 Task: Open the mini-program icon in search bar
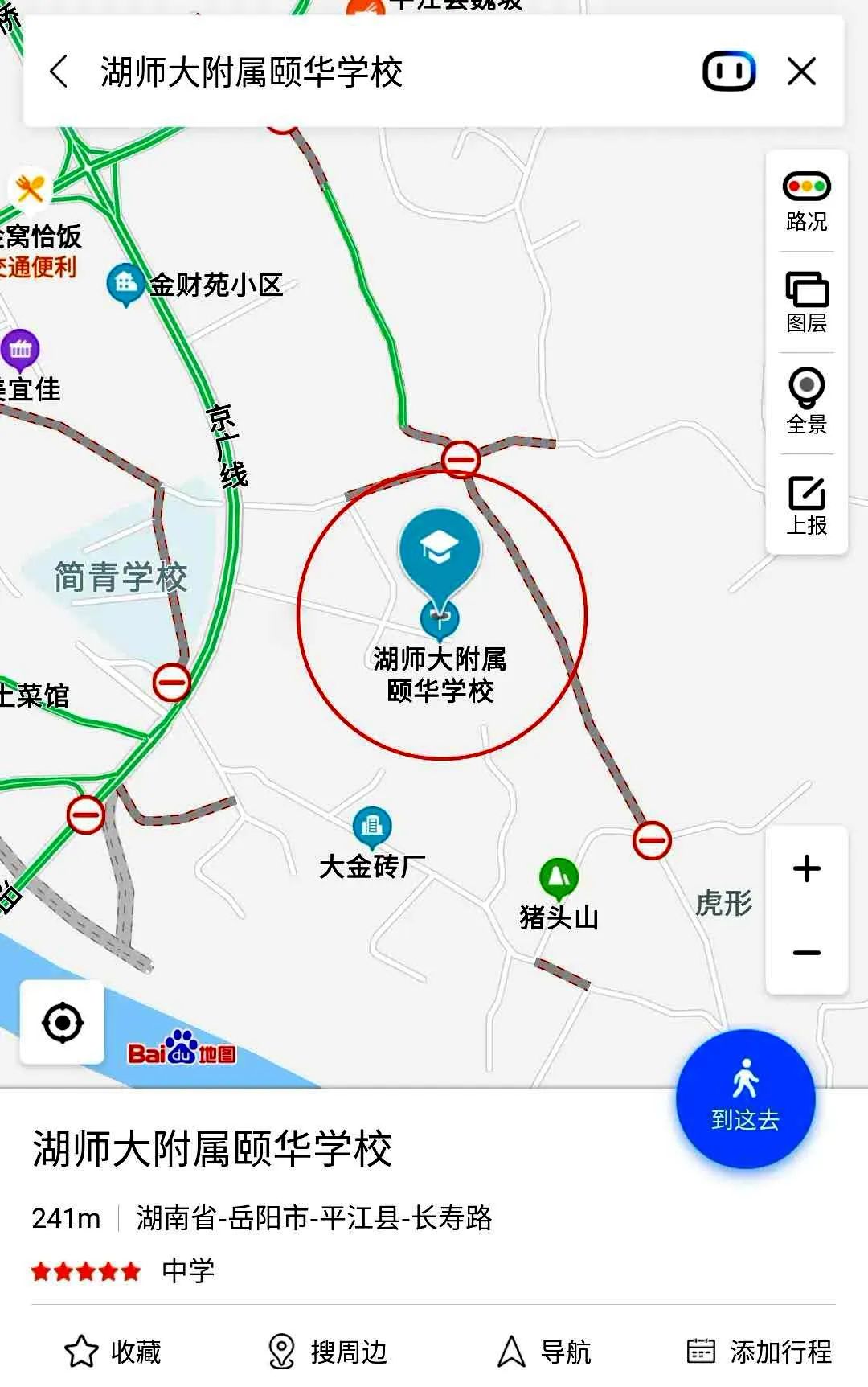[x=728, y=71]
